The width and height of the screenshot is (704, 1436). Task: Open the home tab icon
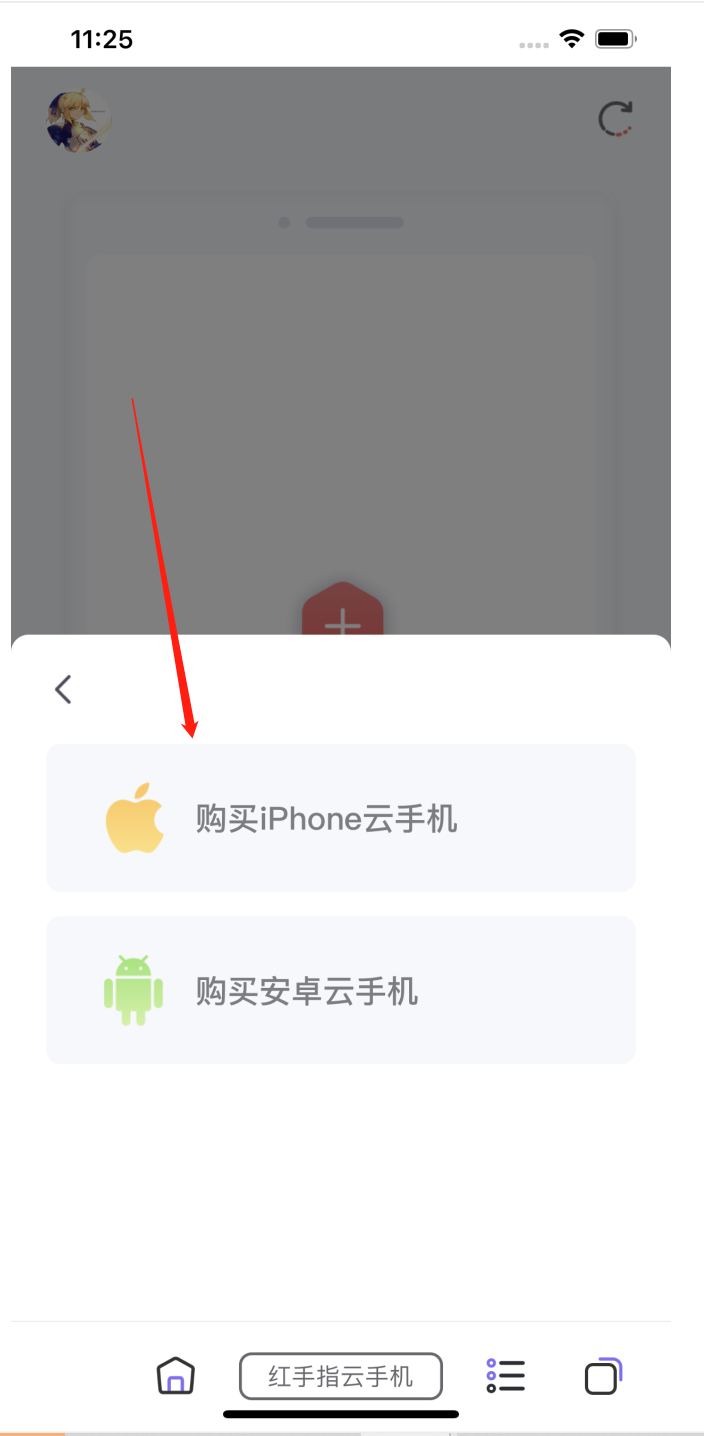[x=176, y=1376]
